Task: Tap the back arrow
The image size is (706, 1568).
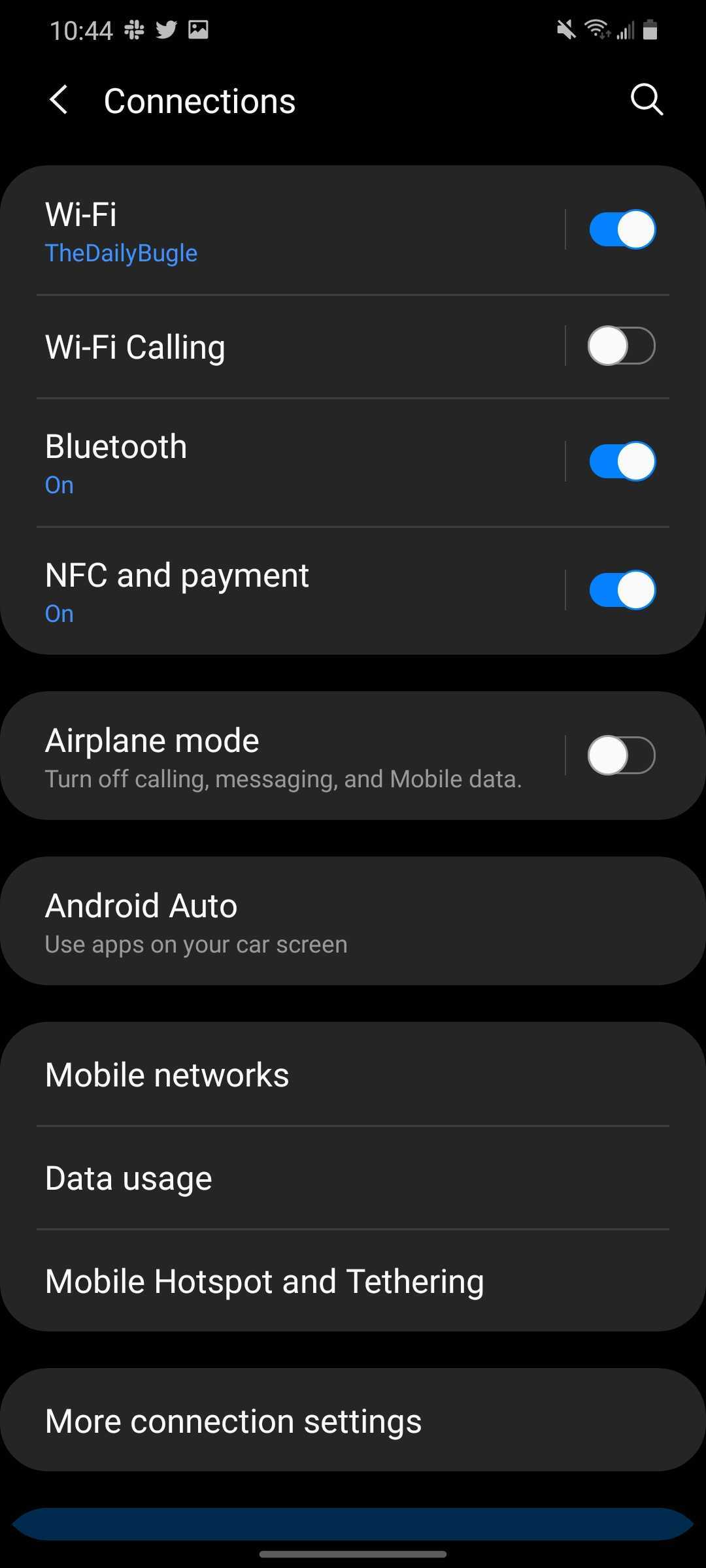Action: 59,100
